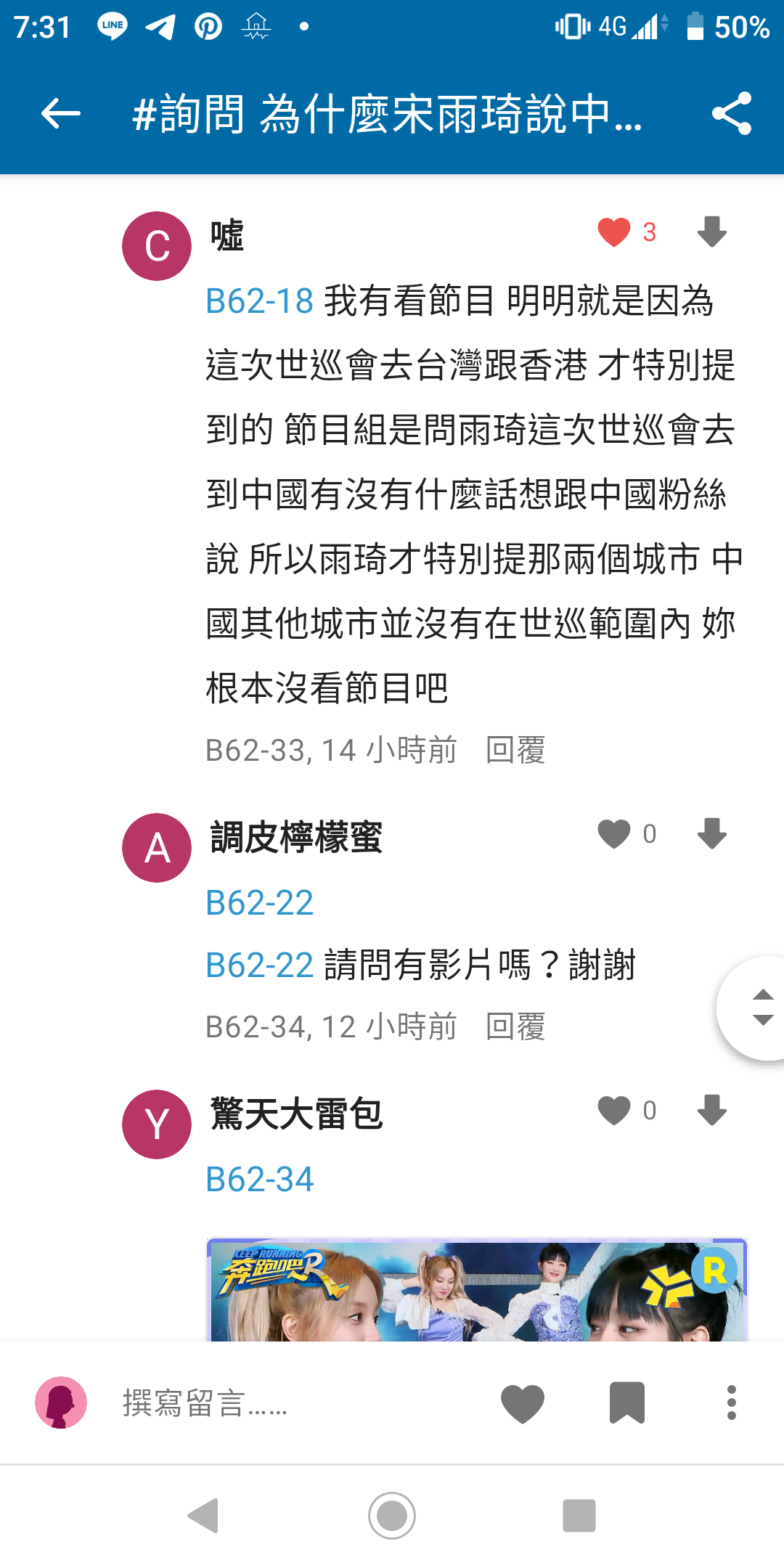784x1568 pixels.
Task: Like the comment by 調皮檸檬蜜
Action: (614, 834)
